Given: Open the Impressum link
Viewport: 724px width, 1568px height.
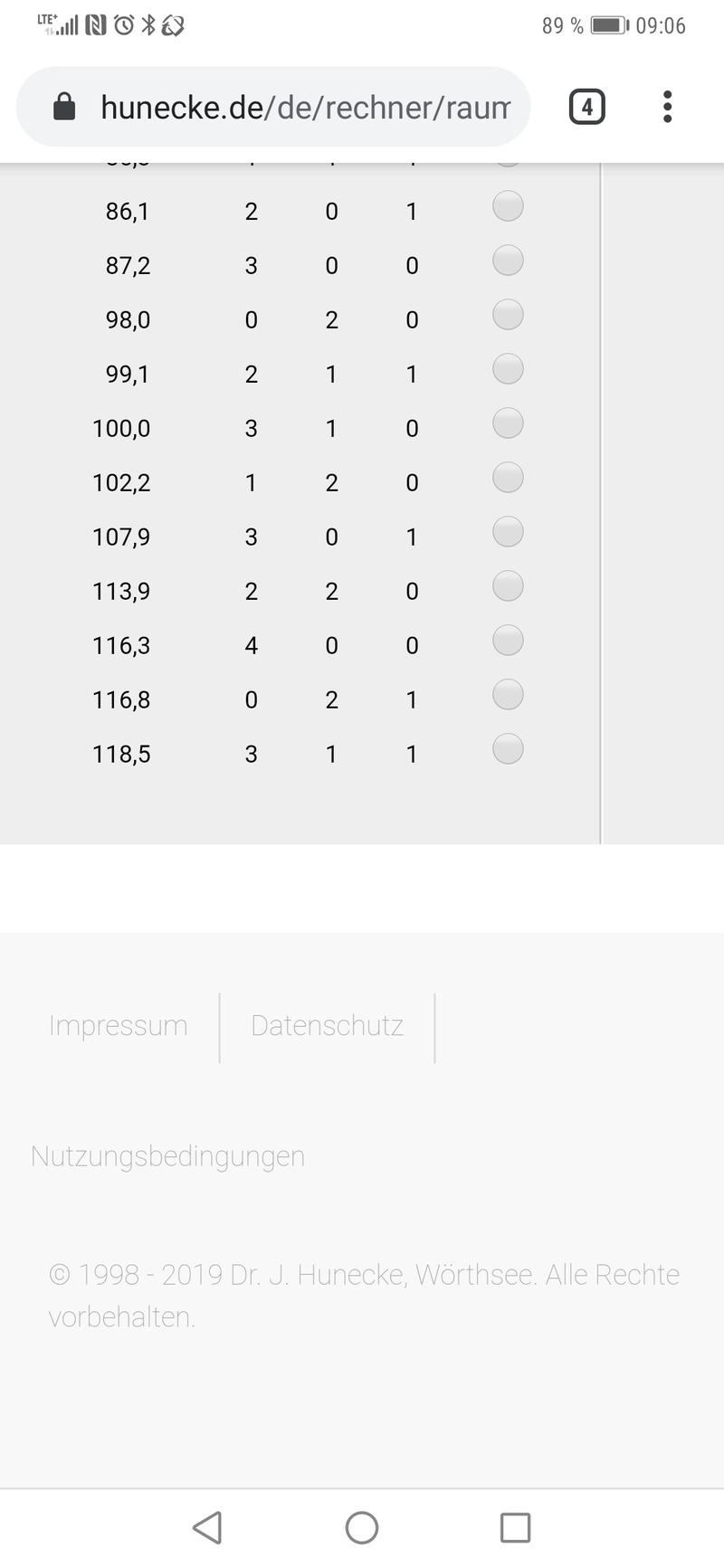Looking at the screenshot, I should click(119, 1026).
